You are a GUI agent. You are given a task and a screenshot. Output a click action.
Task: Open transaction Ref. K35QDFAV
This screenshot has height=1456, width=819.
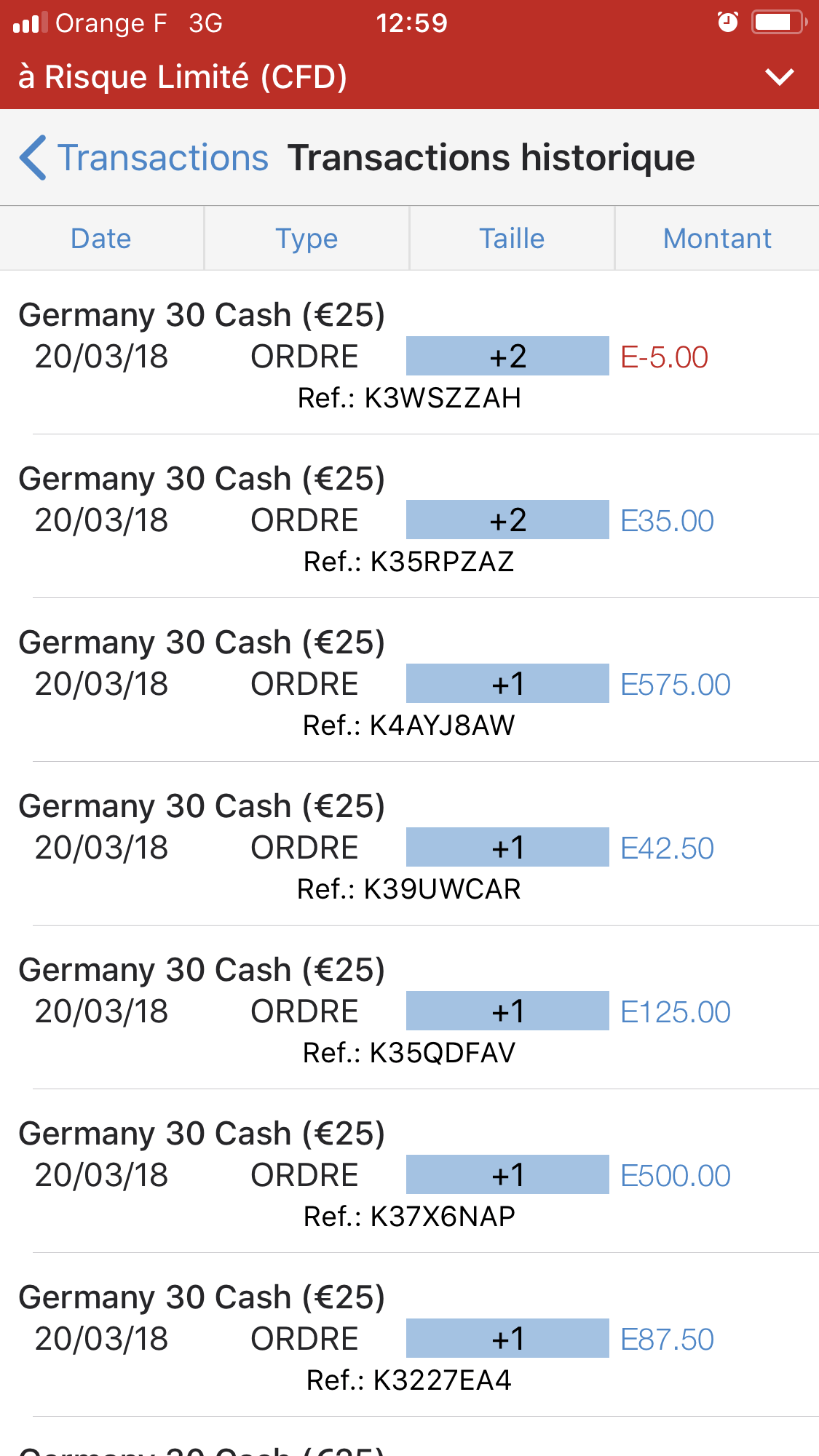[409, 1012]
